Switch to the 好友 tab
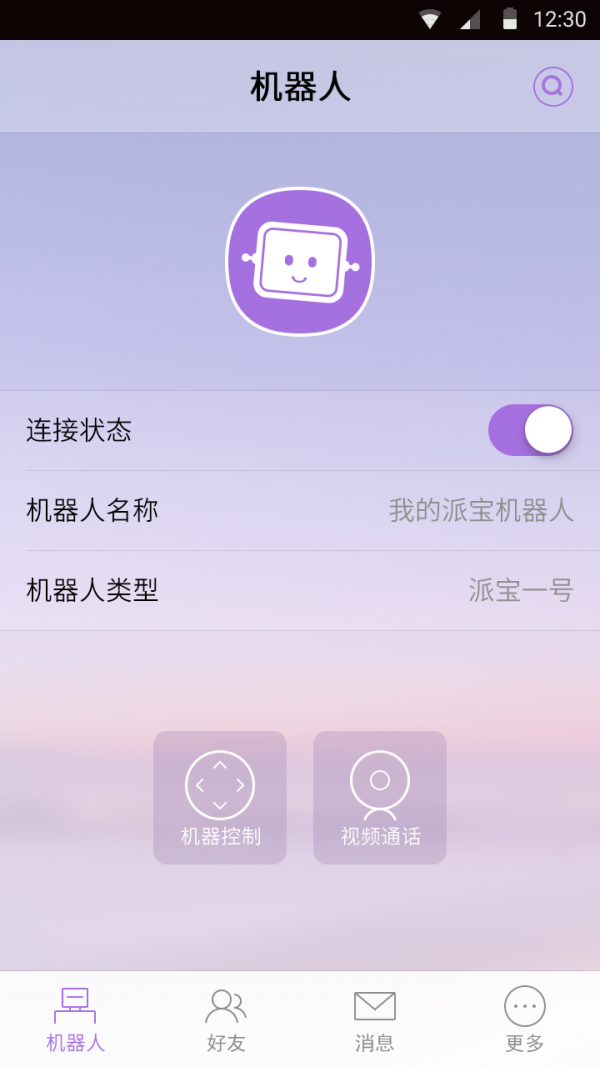Viewport: 600px width, 1067px height. (225, 1019)
